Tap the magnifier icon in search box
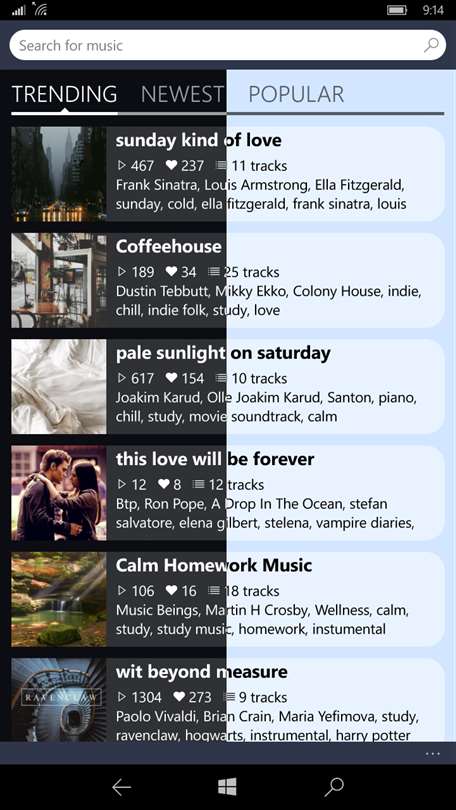Image resolution: width=456 pixels, height=810 pixels. [431, 45]
